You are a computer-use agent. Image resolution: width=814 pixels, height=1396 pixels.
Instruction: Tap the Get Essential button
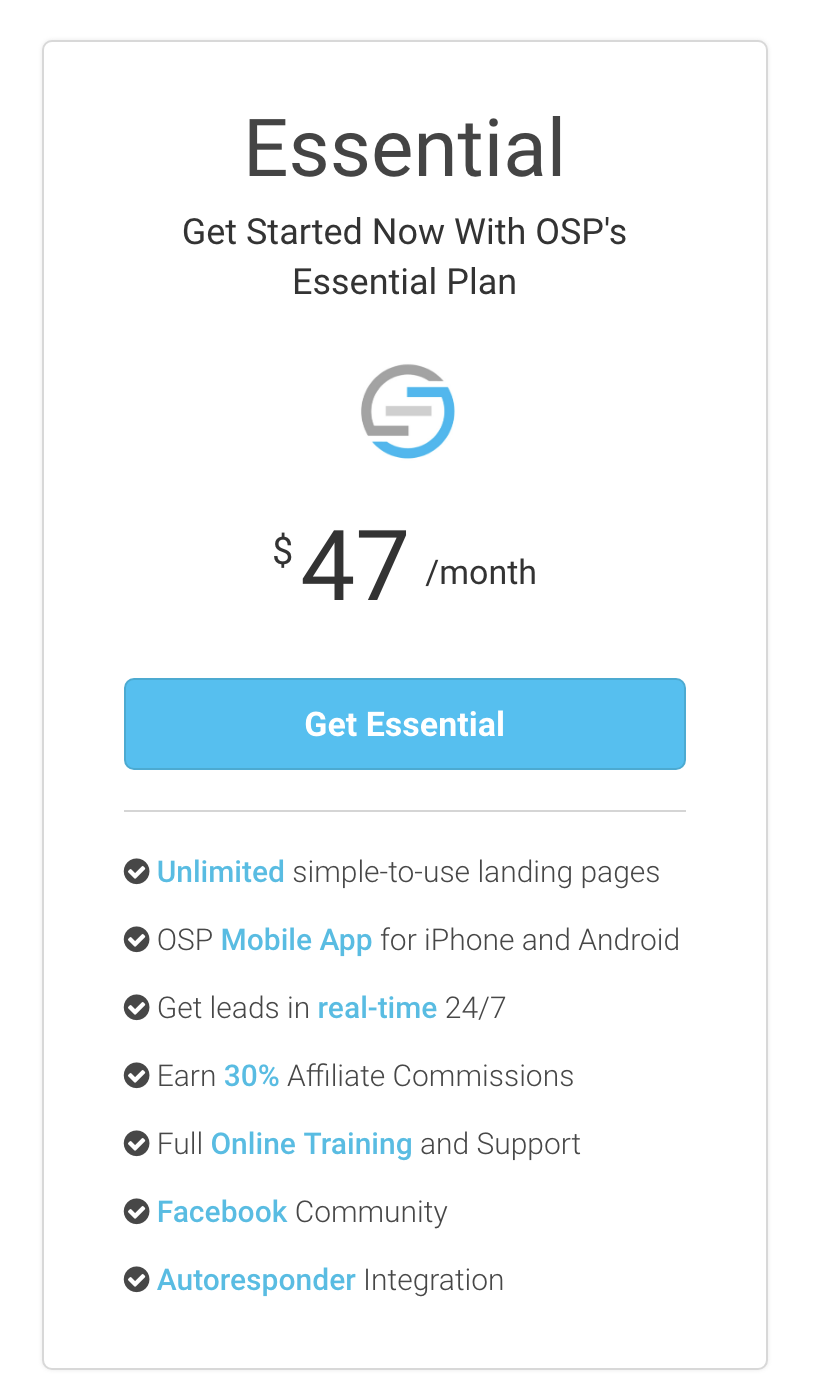pyautogui.click(x=404, y=724)
